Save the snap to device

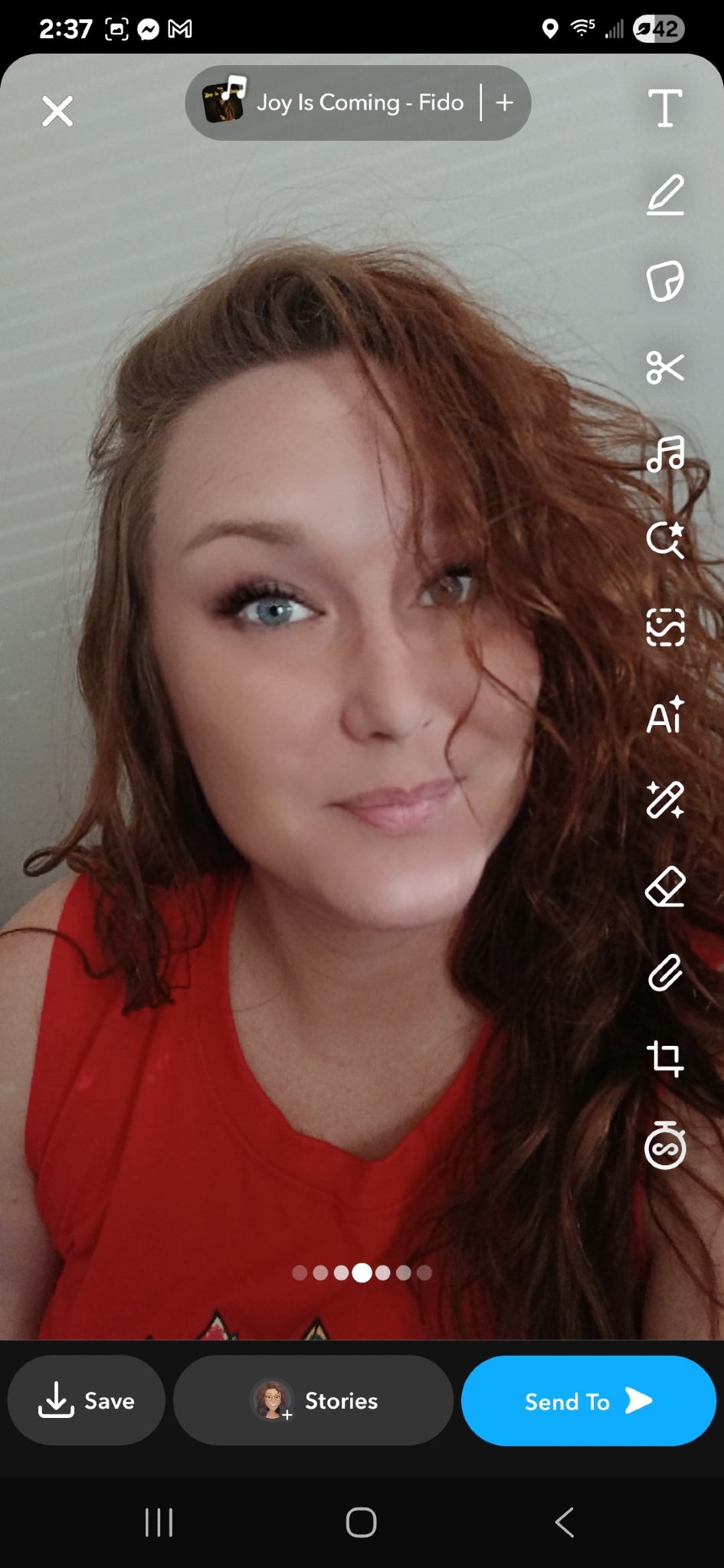pyautogui.click(x=87, y=1400)
